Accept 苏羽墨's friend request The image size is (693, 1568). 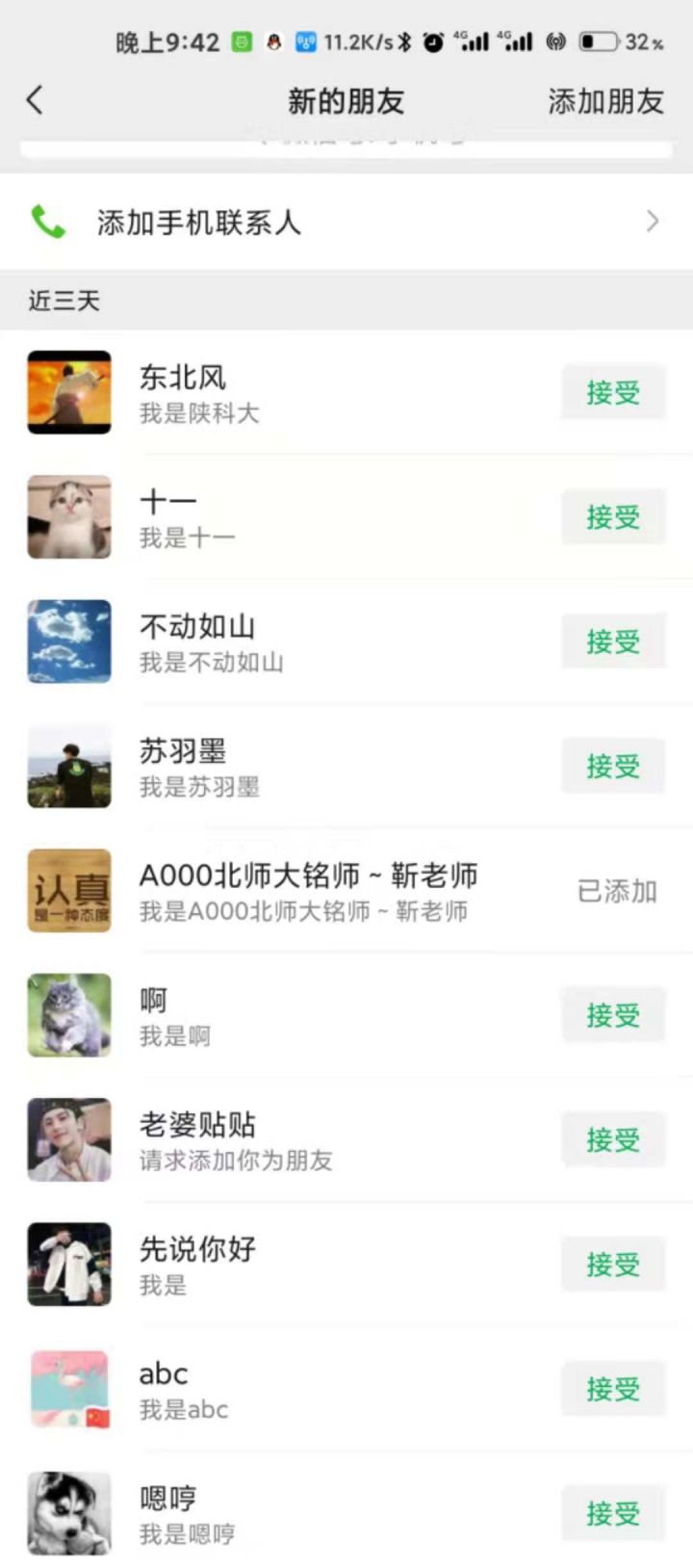(612, 766)
